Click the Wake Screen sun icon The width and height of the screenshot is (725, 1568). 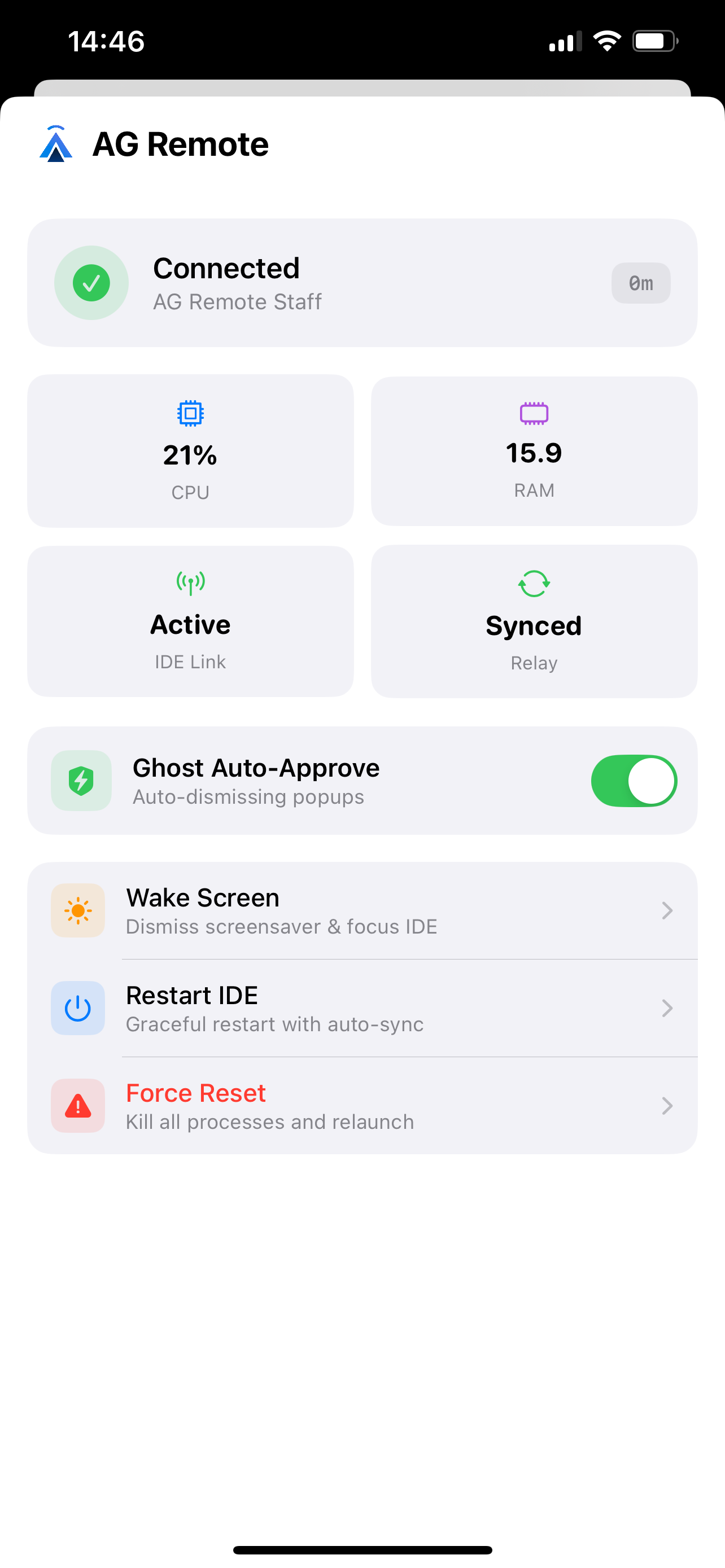(78, 910)
